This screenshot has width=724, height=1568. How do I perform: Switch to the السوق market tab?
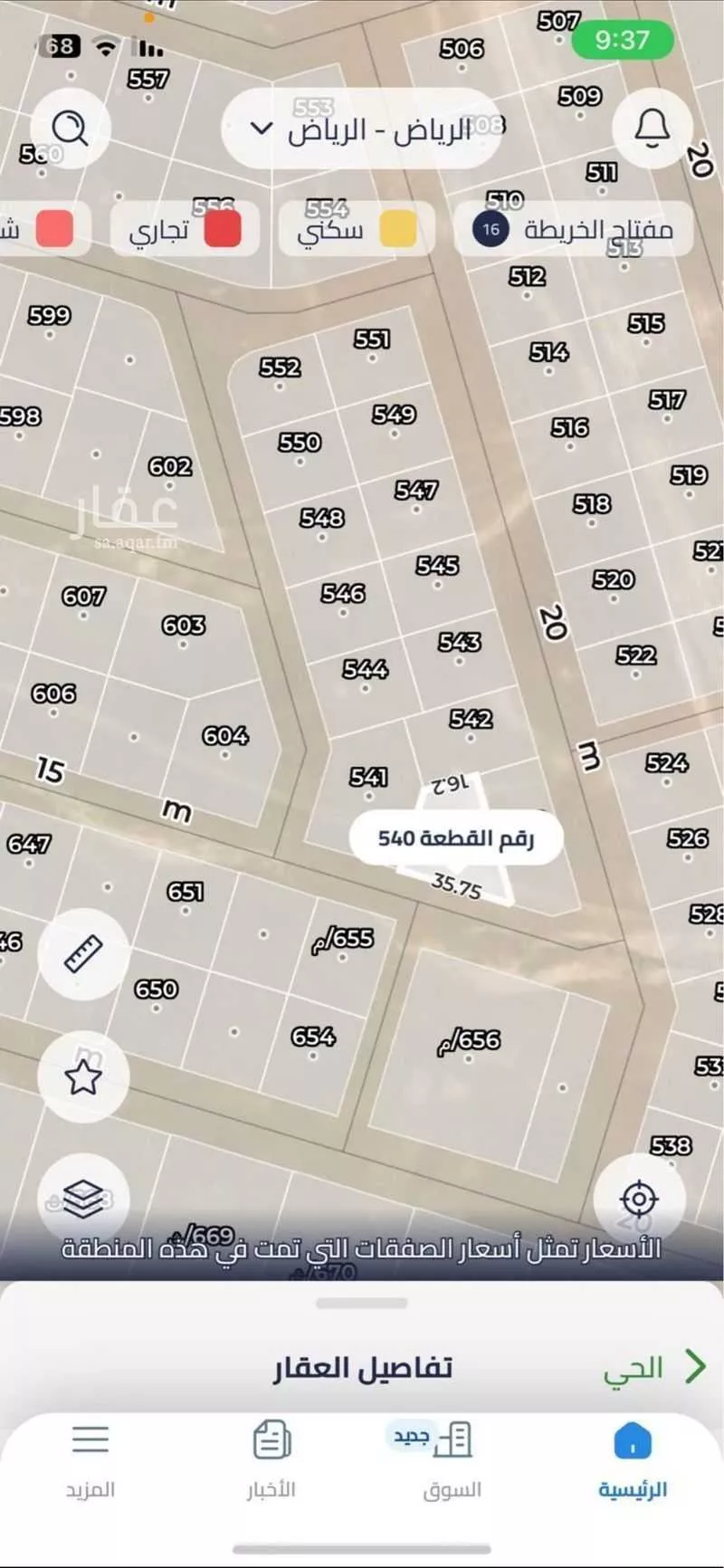pos(452,1459)
